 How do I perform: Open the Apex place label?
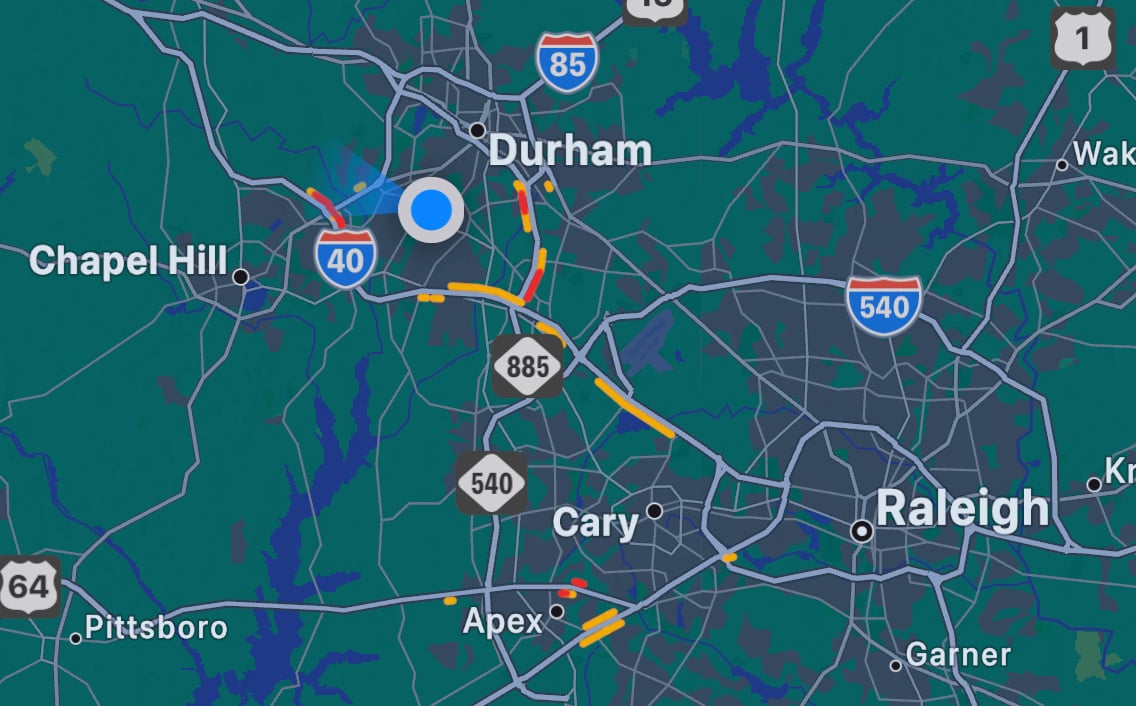pyautogui.click(x=502, y=622)
